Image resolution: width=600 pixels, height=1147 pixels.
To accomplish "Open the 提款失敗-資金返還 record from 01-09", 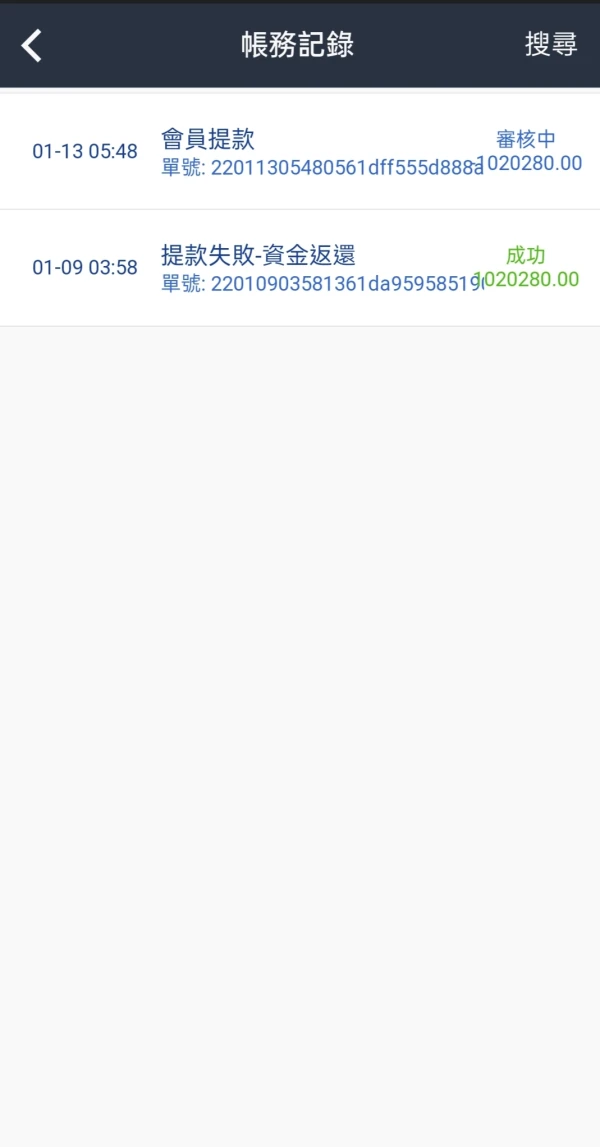I will click(300, 268).
